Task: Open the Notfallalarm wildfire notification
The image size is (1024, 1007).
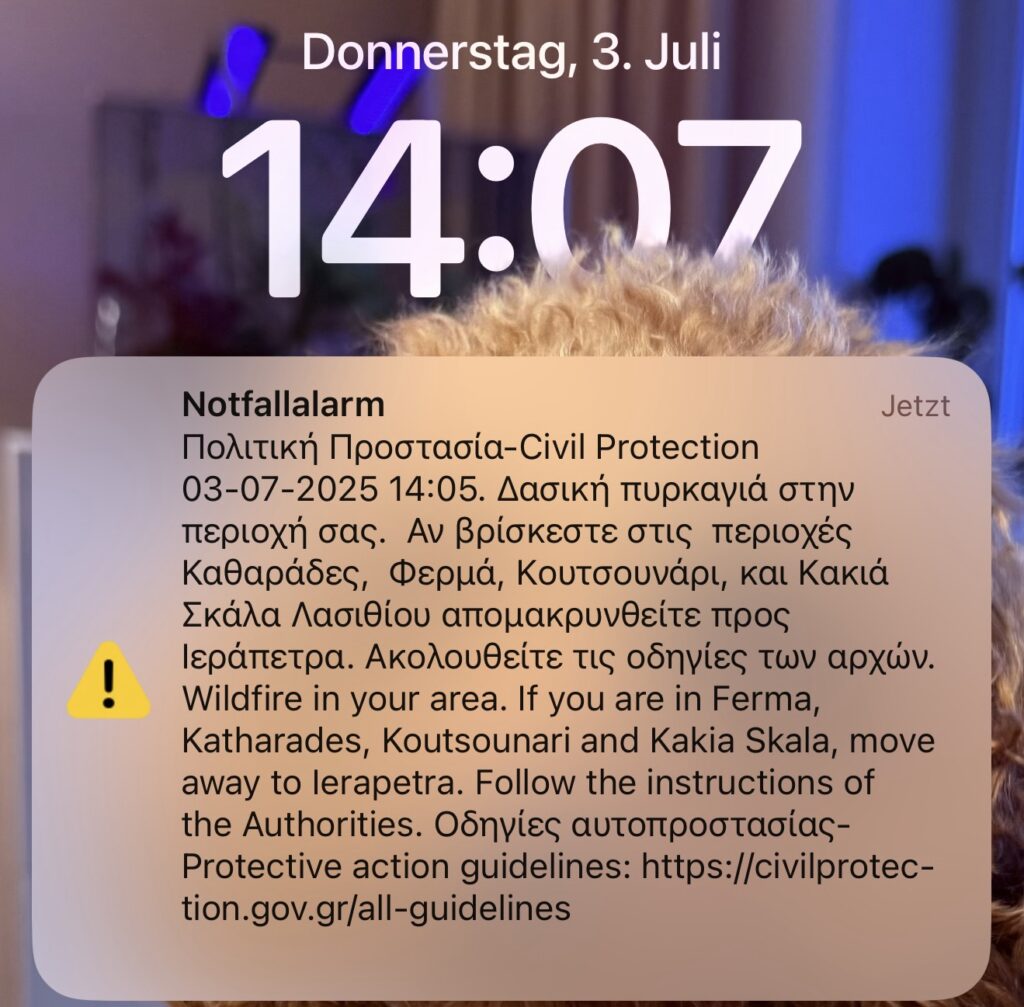Action: point(511,660)
